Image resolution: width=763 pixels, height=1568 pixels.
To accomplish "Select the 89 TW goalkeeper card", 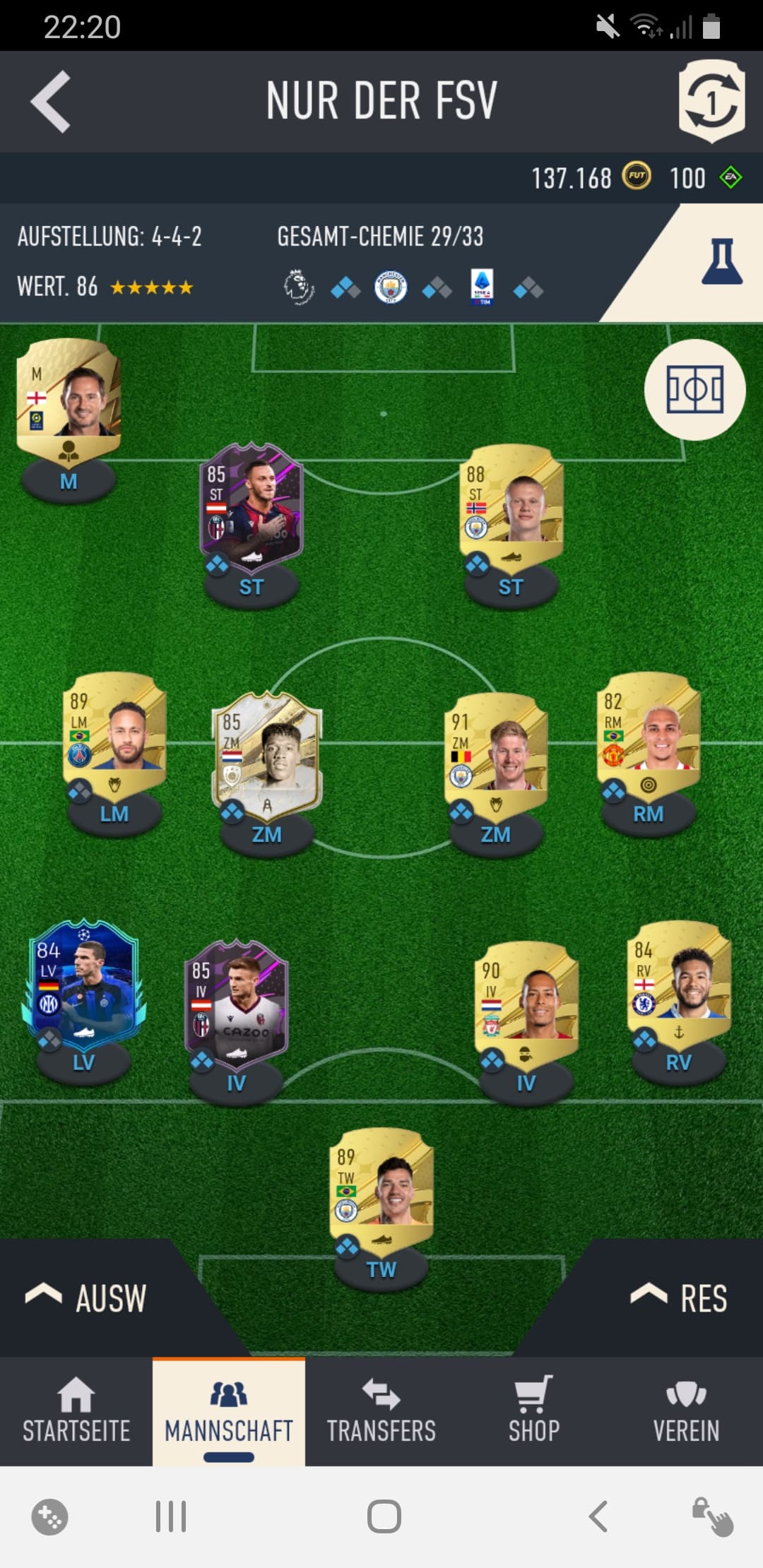I will click(x=381, y=1189).
